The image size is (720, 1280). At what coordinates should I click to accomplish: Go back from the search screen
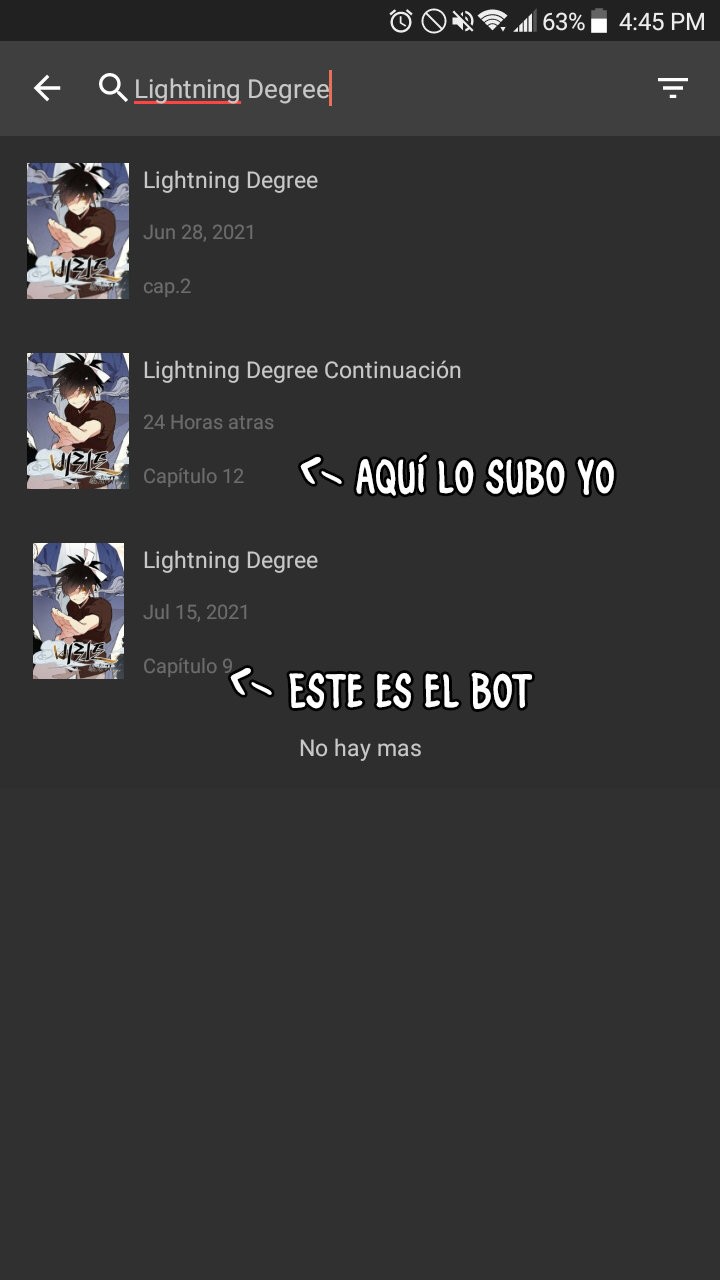pos(47,89)
